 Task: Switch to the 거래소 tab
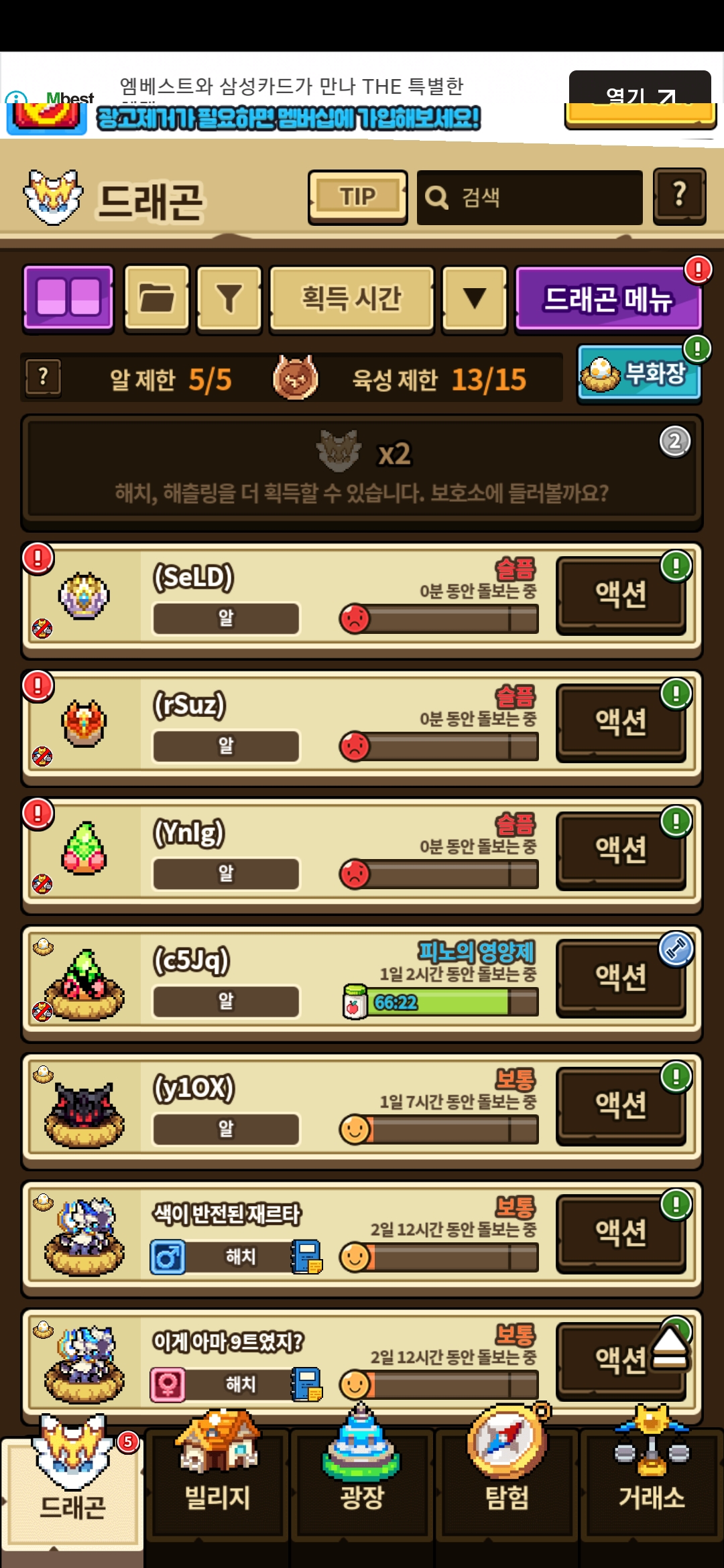tap(652, 1481)
